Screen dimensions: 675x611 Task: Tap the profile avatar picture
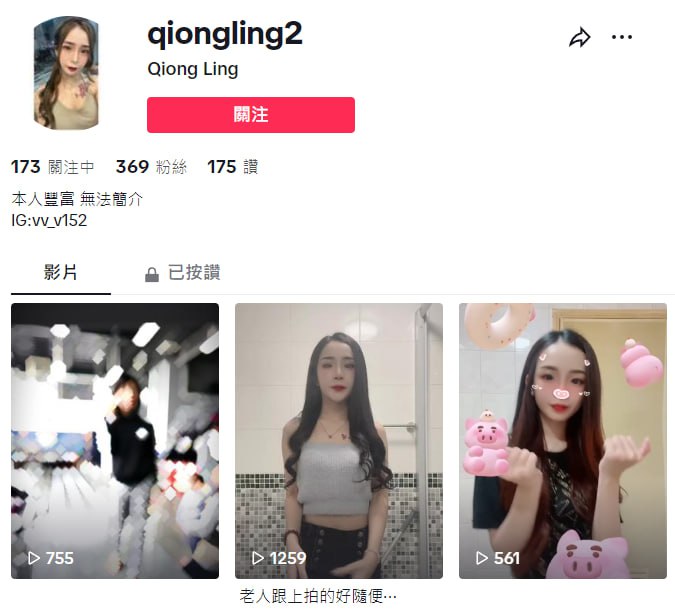[x=67, y=73]
